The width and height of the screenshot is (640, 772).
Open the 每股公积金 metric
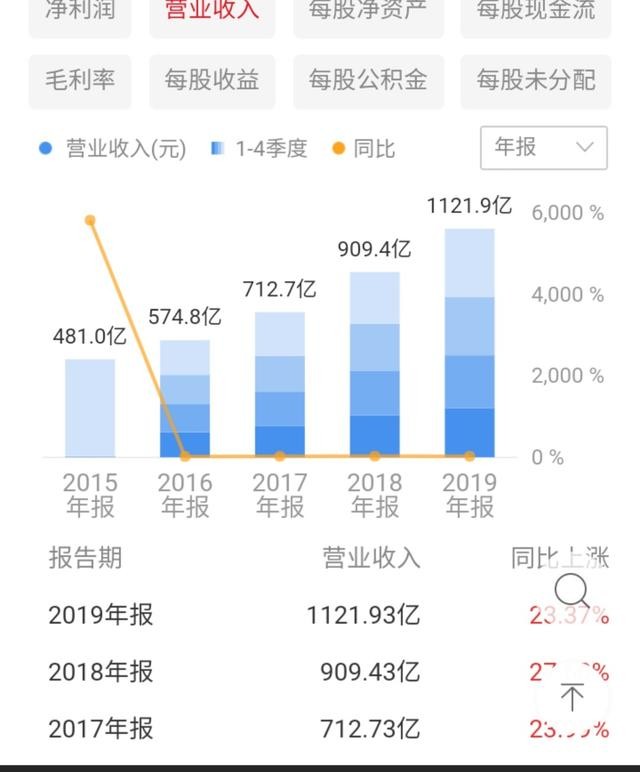click(367, 80)
